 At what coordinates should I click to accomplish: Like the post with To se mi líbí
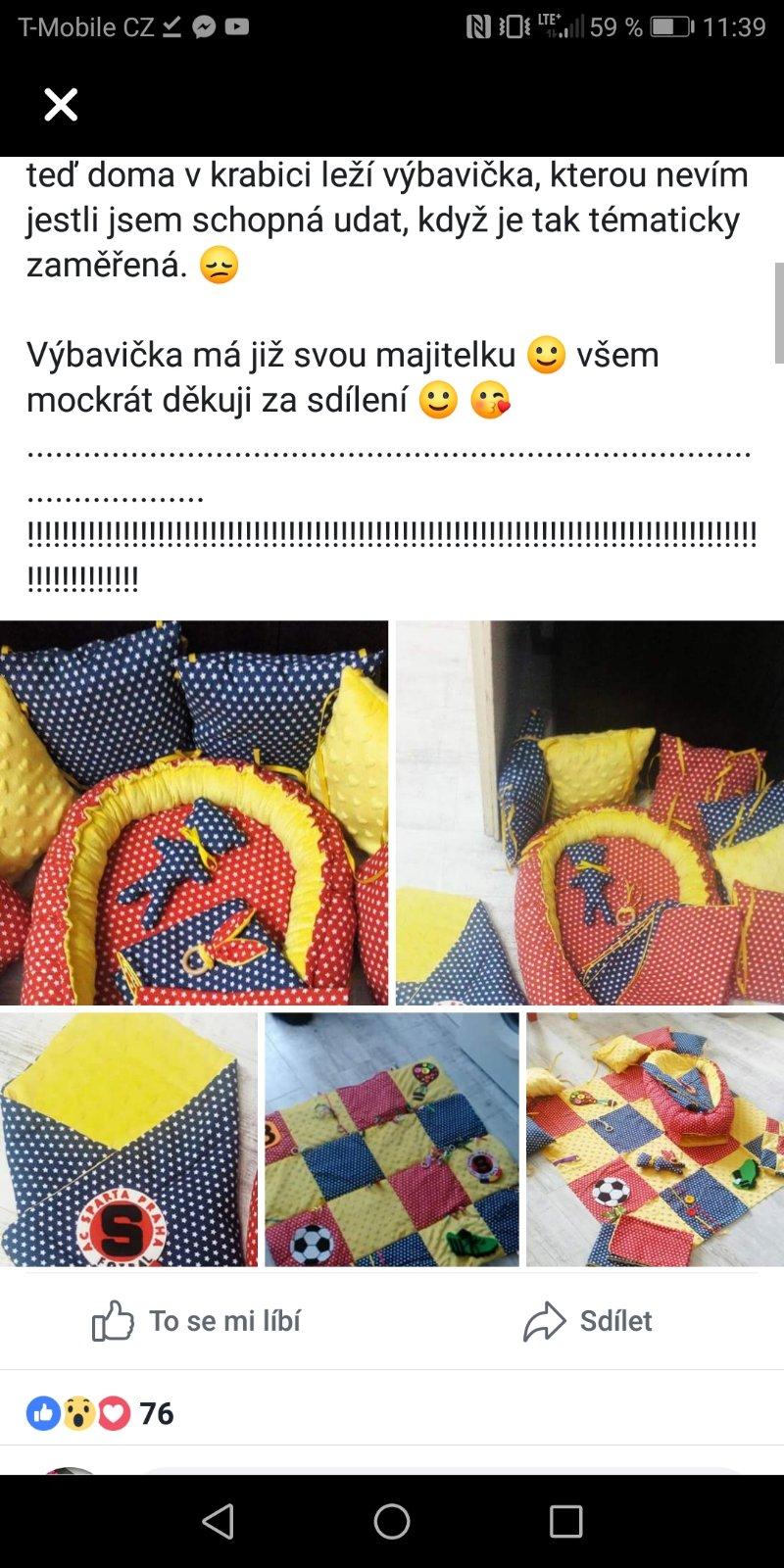[x=196, y=1321]
